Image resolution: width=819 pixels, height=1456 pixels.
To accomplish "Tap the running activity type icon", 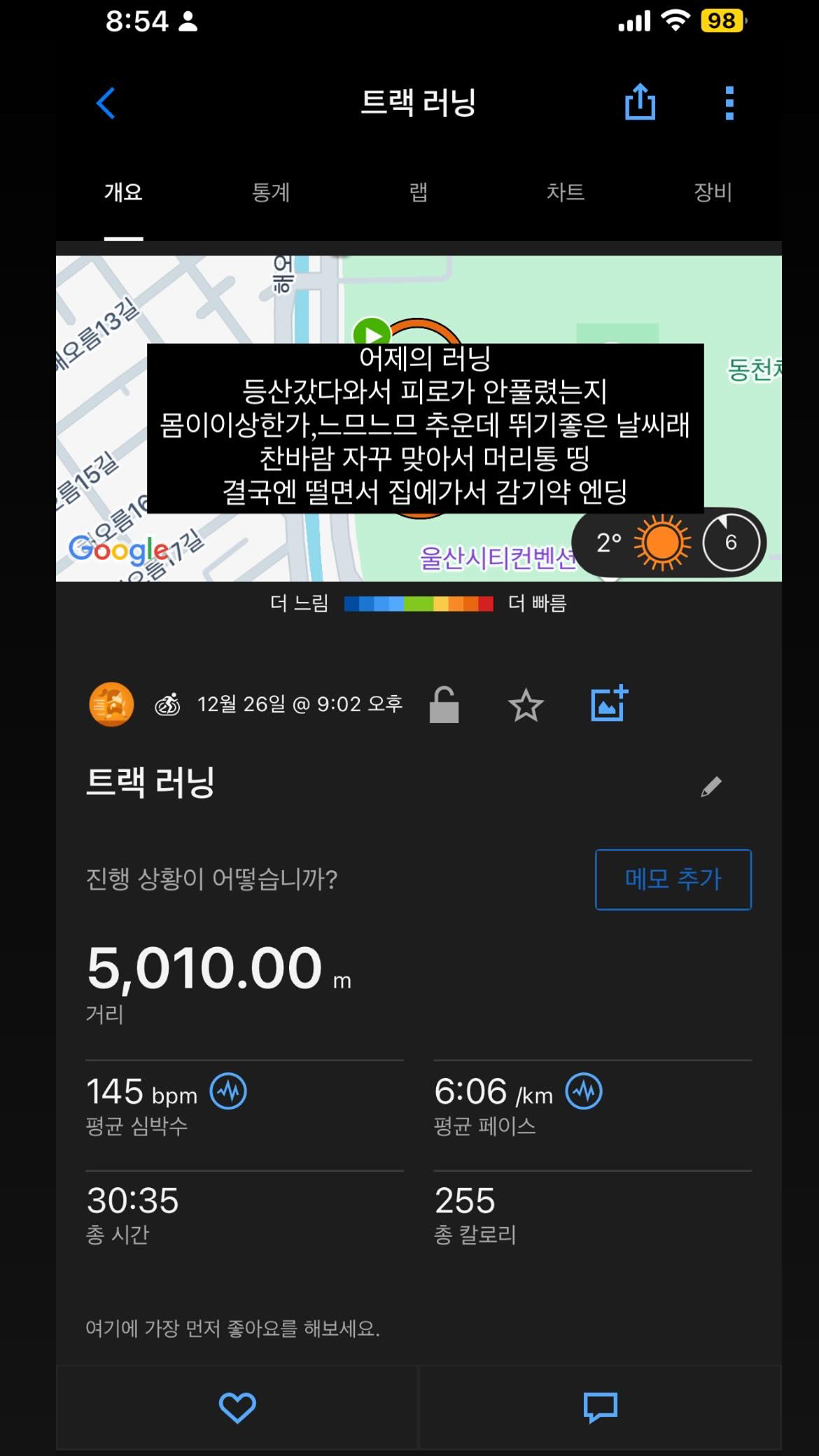I will (167, 704).
